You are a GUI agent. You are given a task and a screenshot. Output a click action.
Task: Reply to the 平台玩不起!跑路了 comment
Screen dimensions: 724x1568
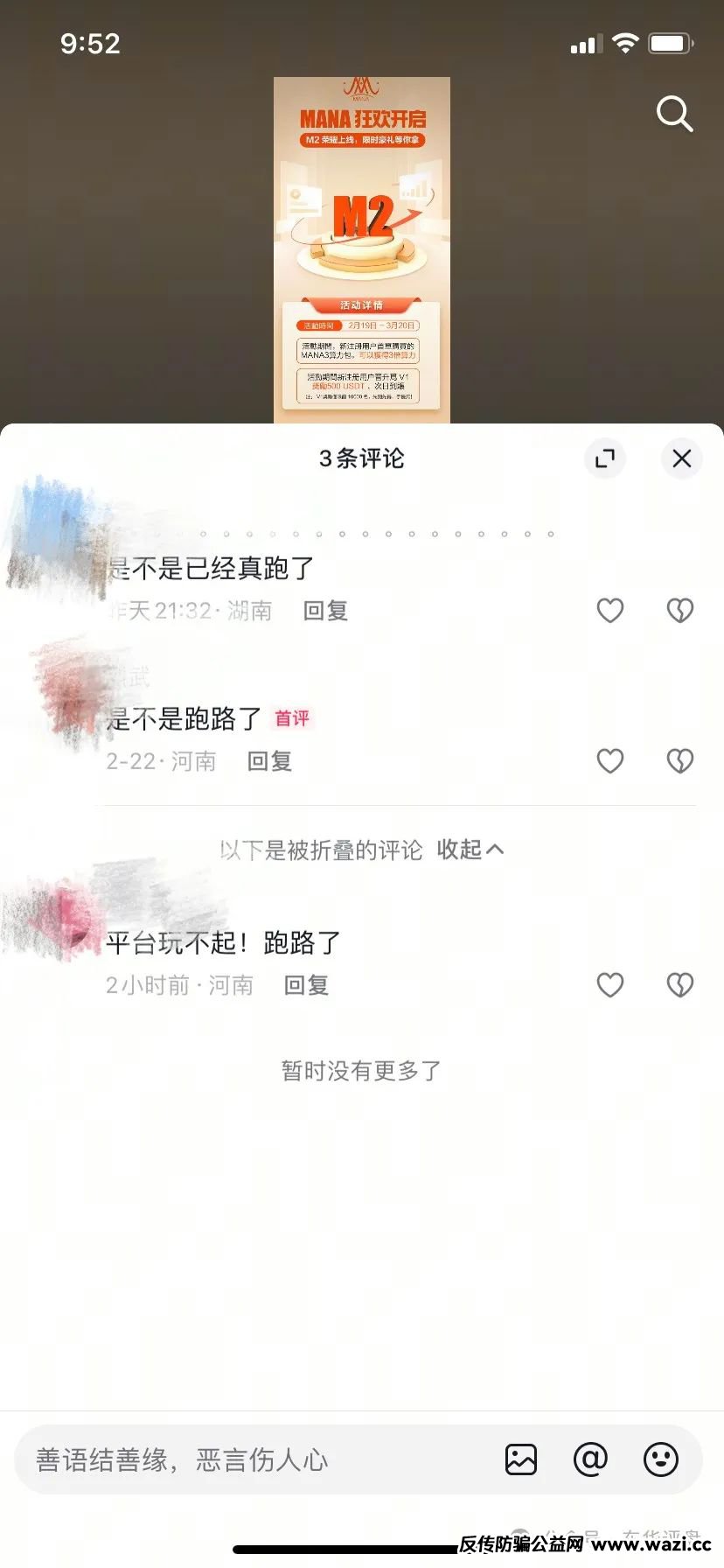click(x=306, y=985)
